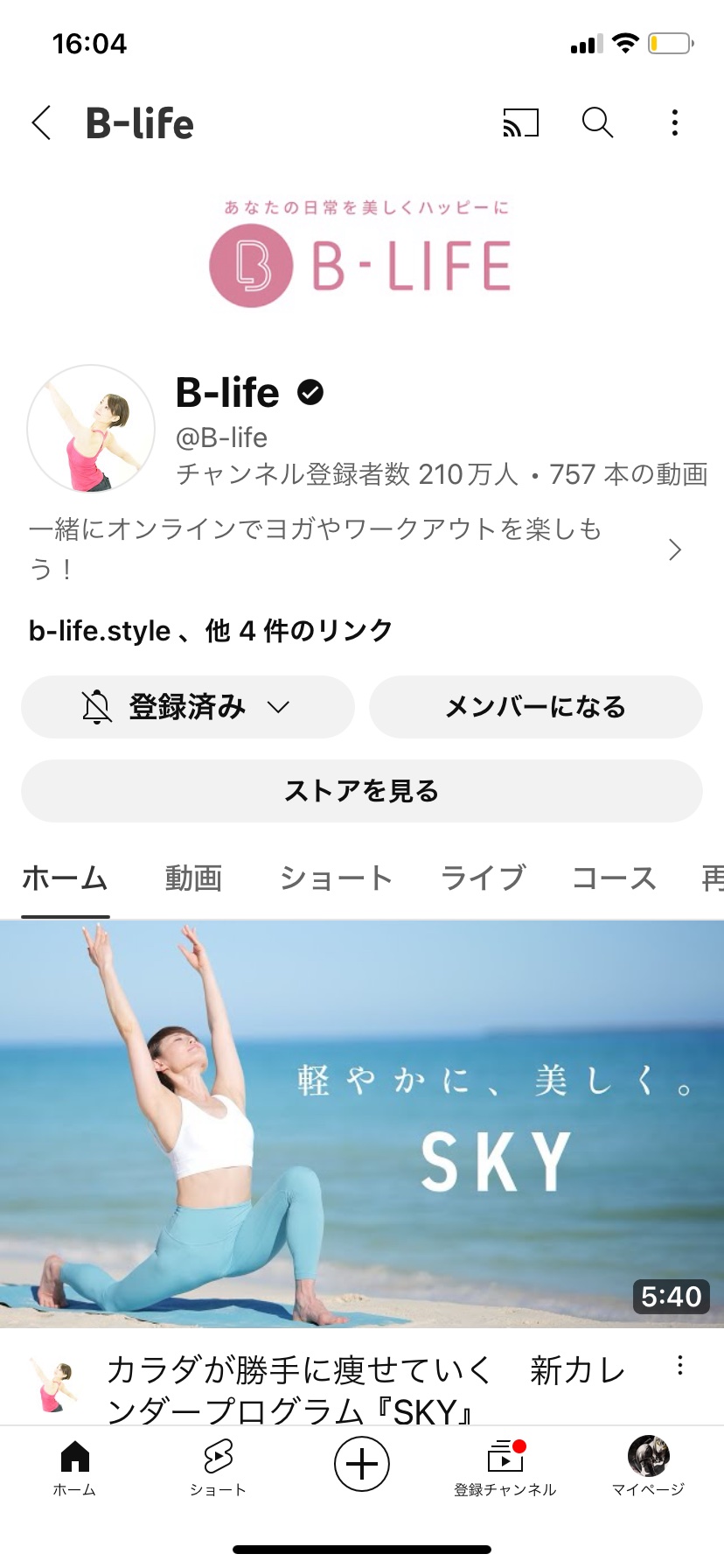
Task: Open the 登録済み subscription dropdown
Action: point(187,707)
